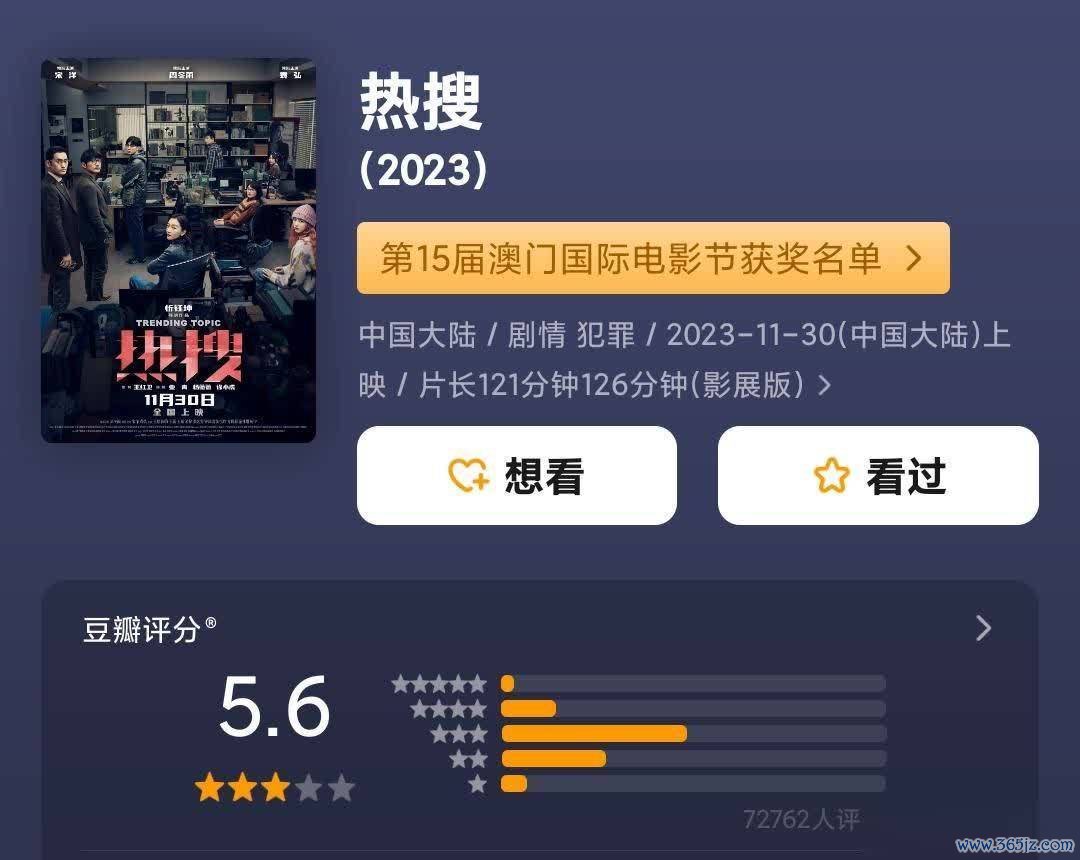Screen dimensions: 1080x860
Task: Mark the movie as 想看
Action: click(x=516, y=476)
